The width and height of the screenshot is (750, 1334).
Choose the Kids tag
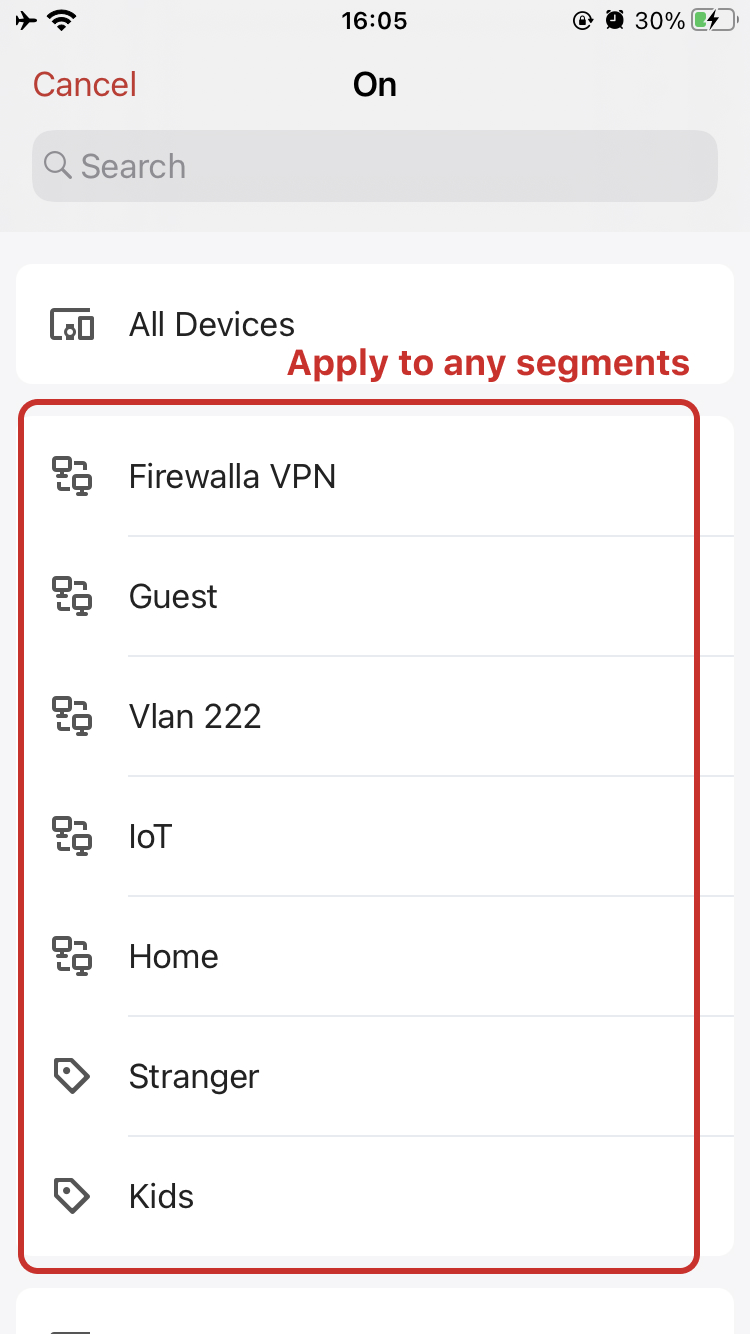pyautogui.click(x=375, y=1196)
